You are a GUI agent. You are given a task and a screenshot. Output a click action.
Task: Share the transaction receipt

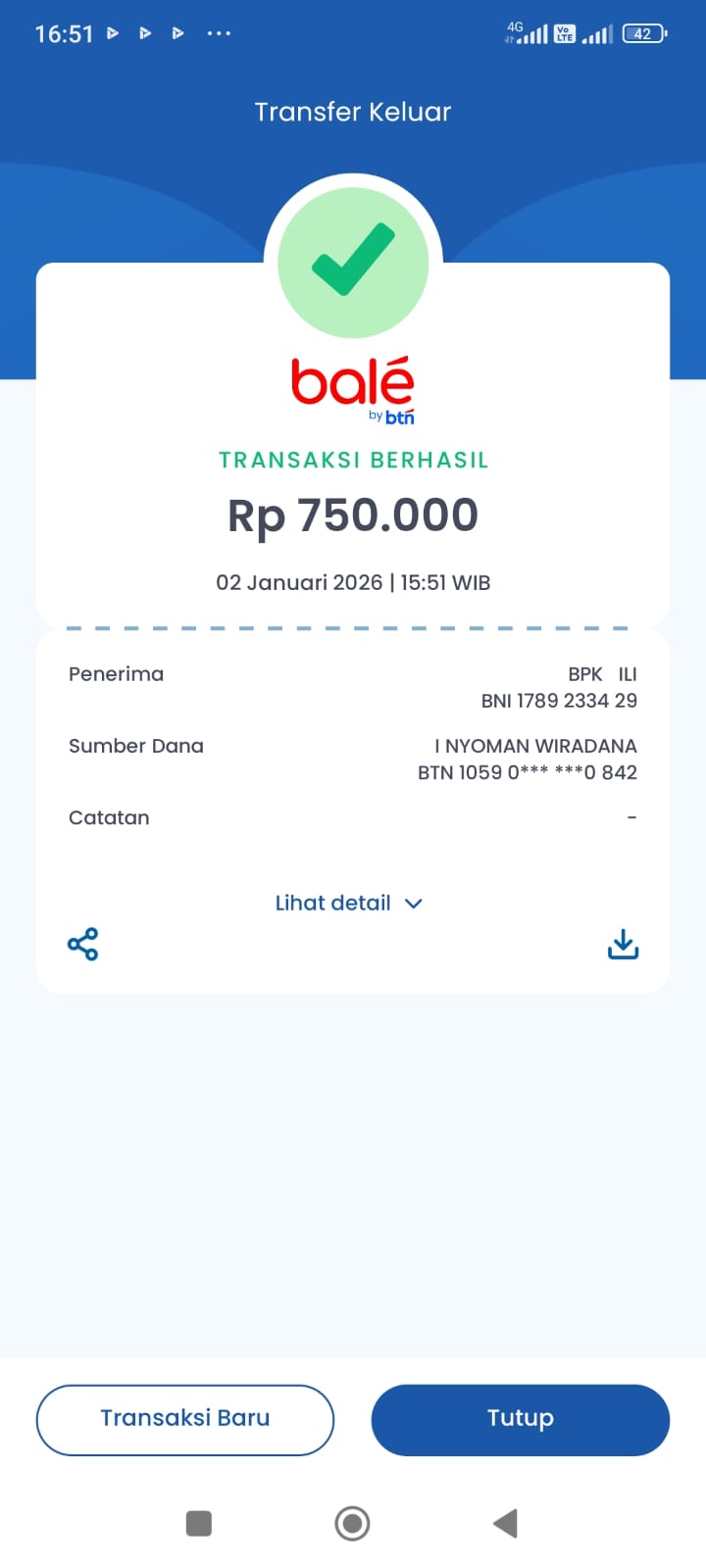[x=83, y=945]
